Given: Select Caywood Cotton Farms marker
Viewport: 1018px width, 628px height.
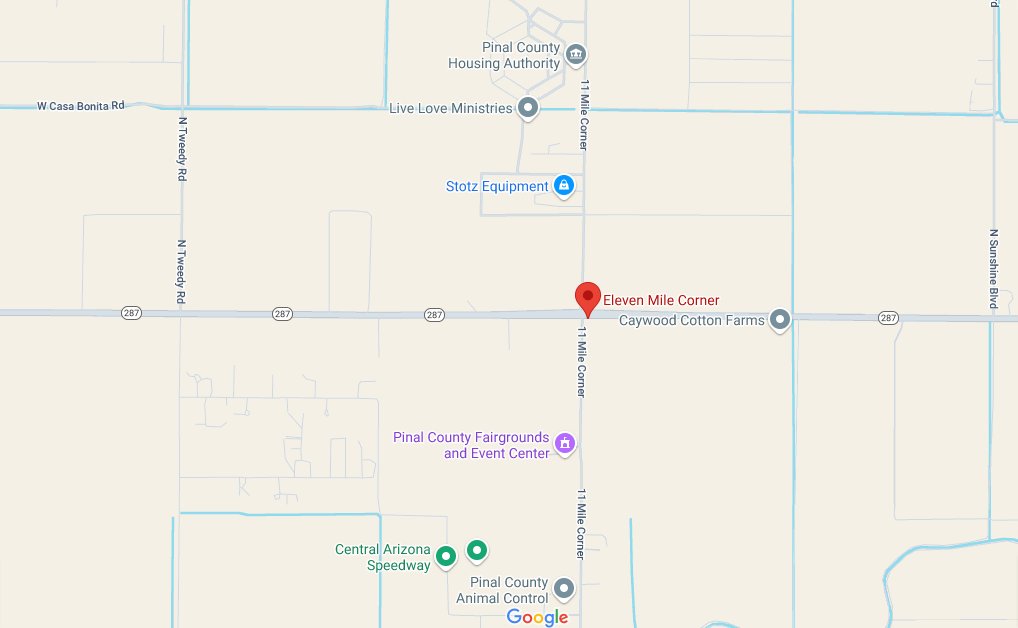Looking at the screenshot, I should 781,320.
